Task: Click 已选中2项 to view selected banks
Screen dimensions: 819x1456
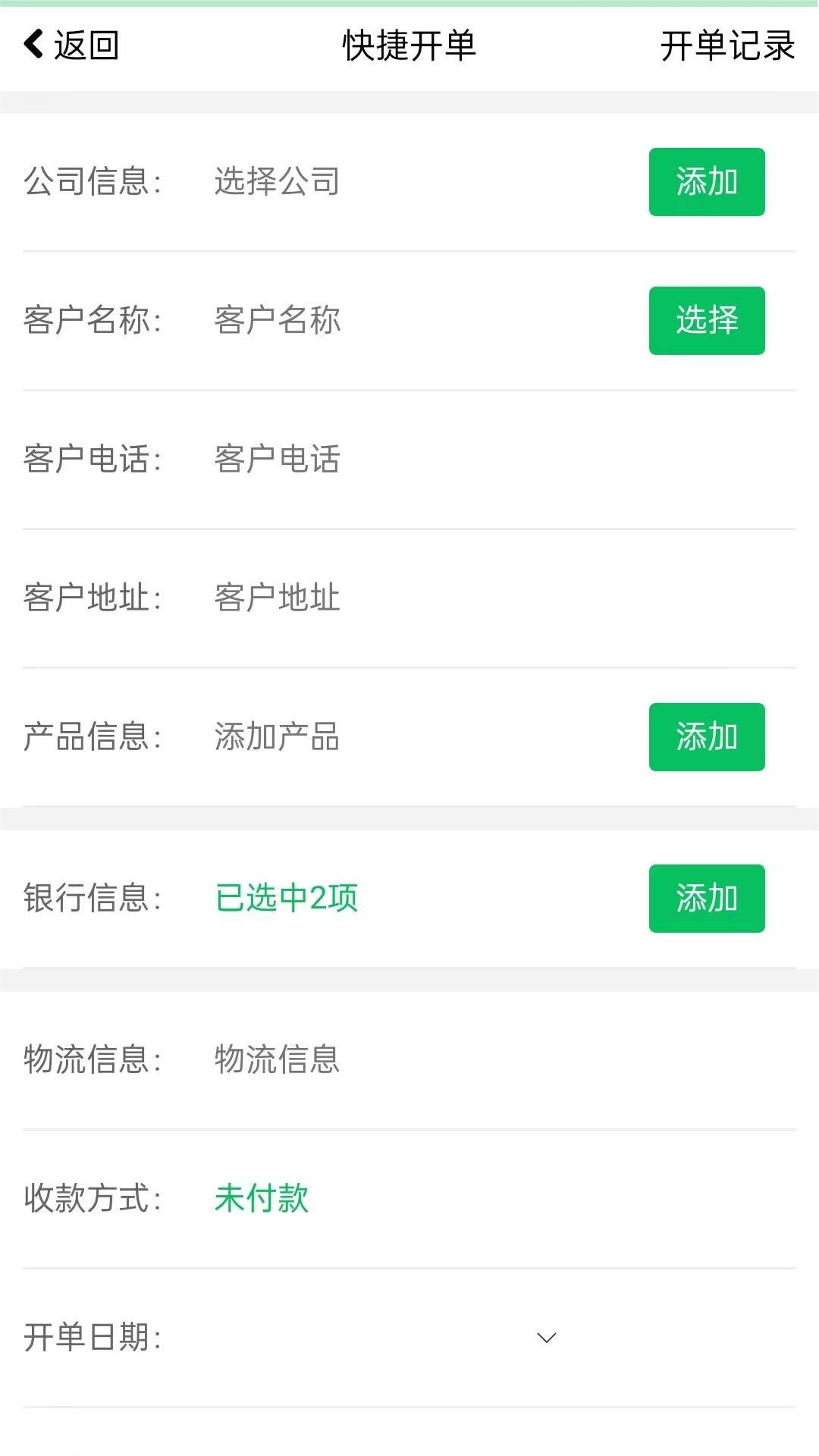Action: pos(287,899)
